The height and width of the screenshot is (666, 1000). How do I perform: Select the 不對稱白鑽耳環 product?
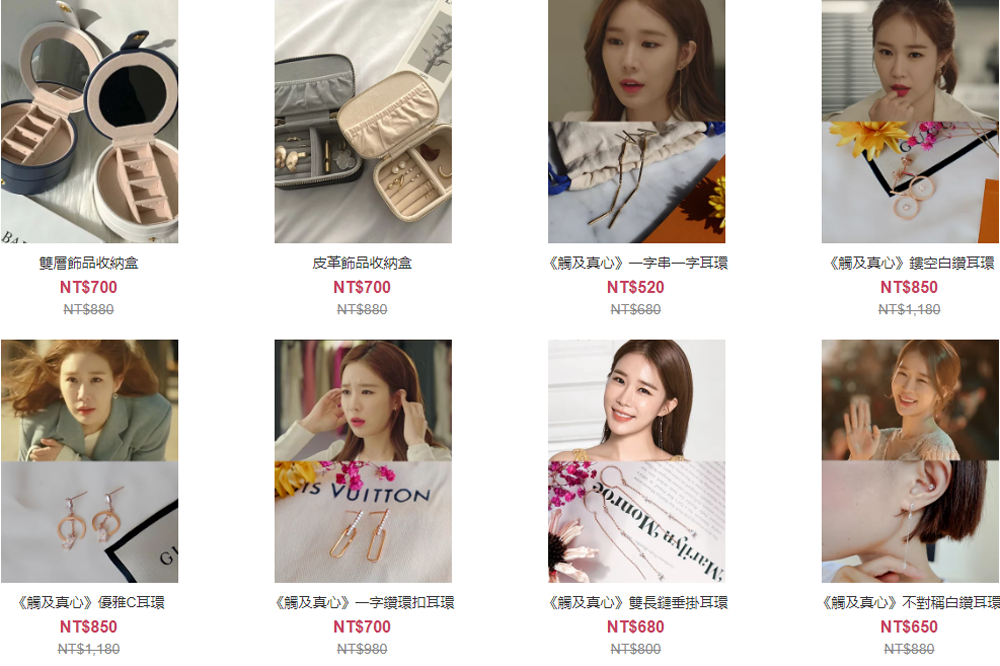[910, 462]
